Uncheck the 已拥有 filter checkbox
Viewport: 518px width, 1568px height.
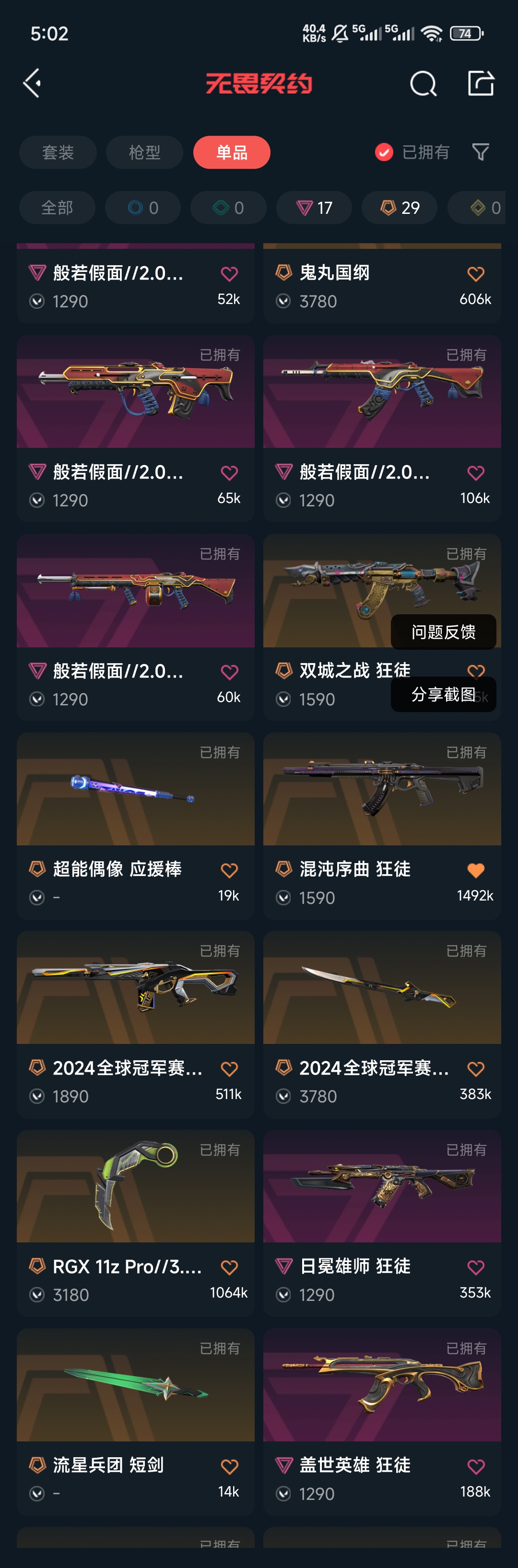[x=384, y=152]
